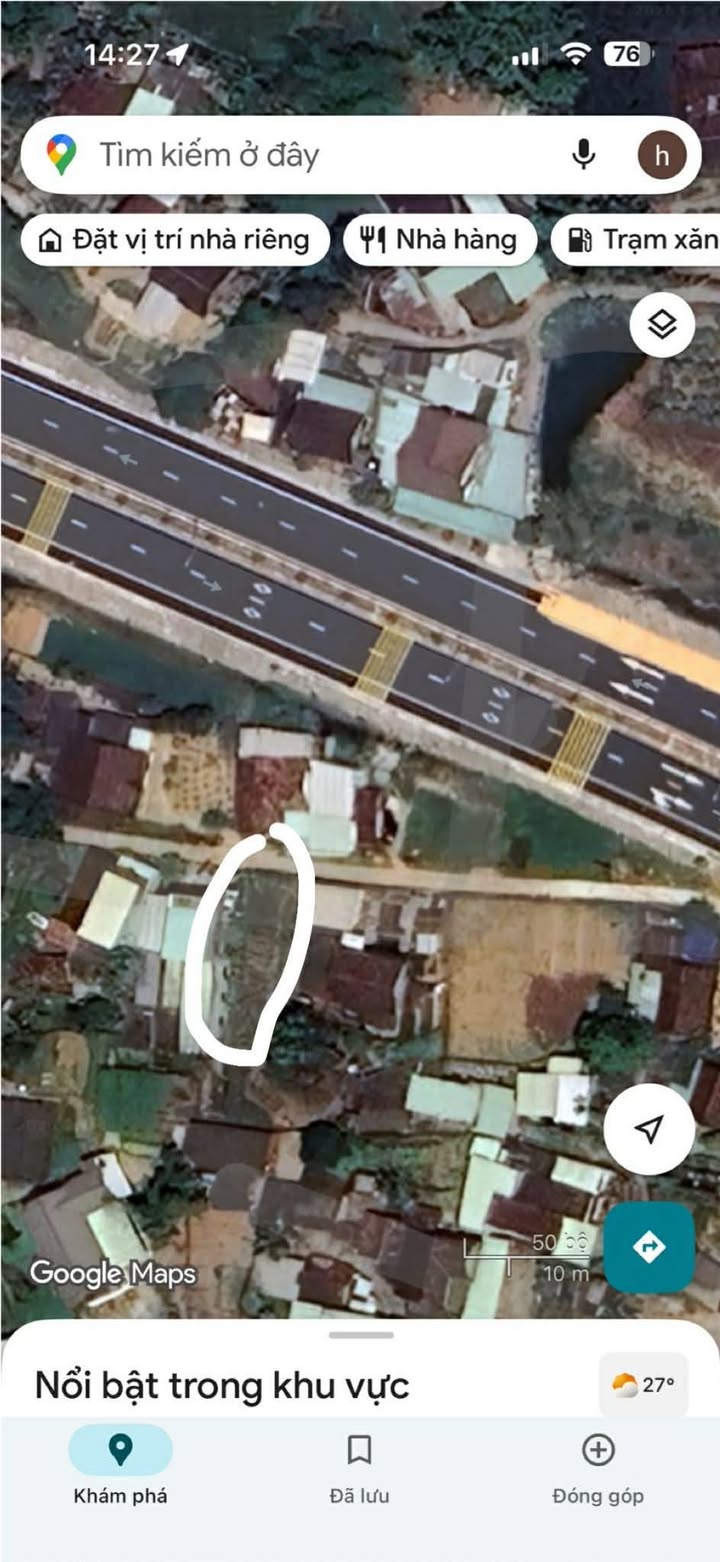Viewport: 720px width, 1562px height.
Task: Open the map layers button
Action: pyautogui.click(x=662, y=325)
